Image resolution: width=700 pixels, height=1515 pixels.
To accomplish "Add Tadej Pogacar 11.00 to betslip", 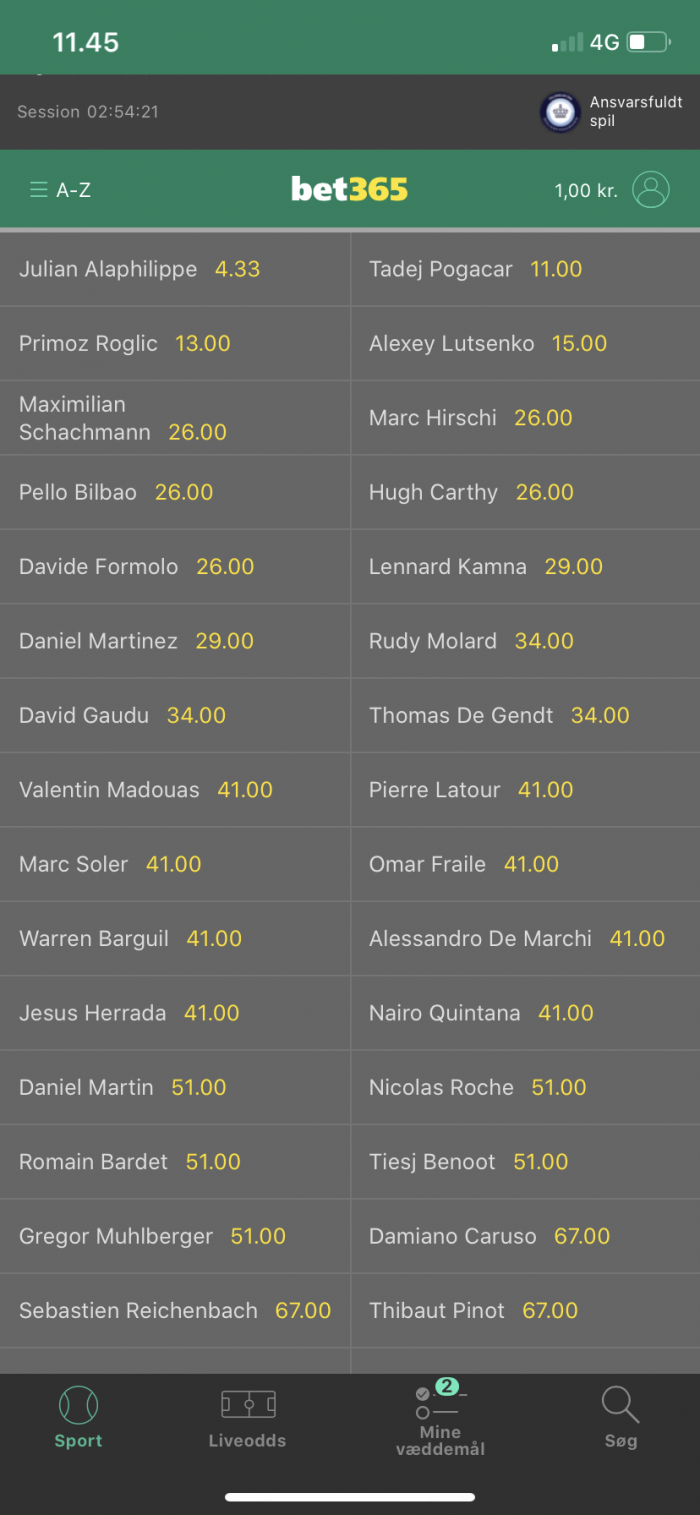I will [x=526, y=269].
